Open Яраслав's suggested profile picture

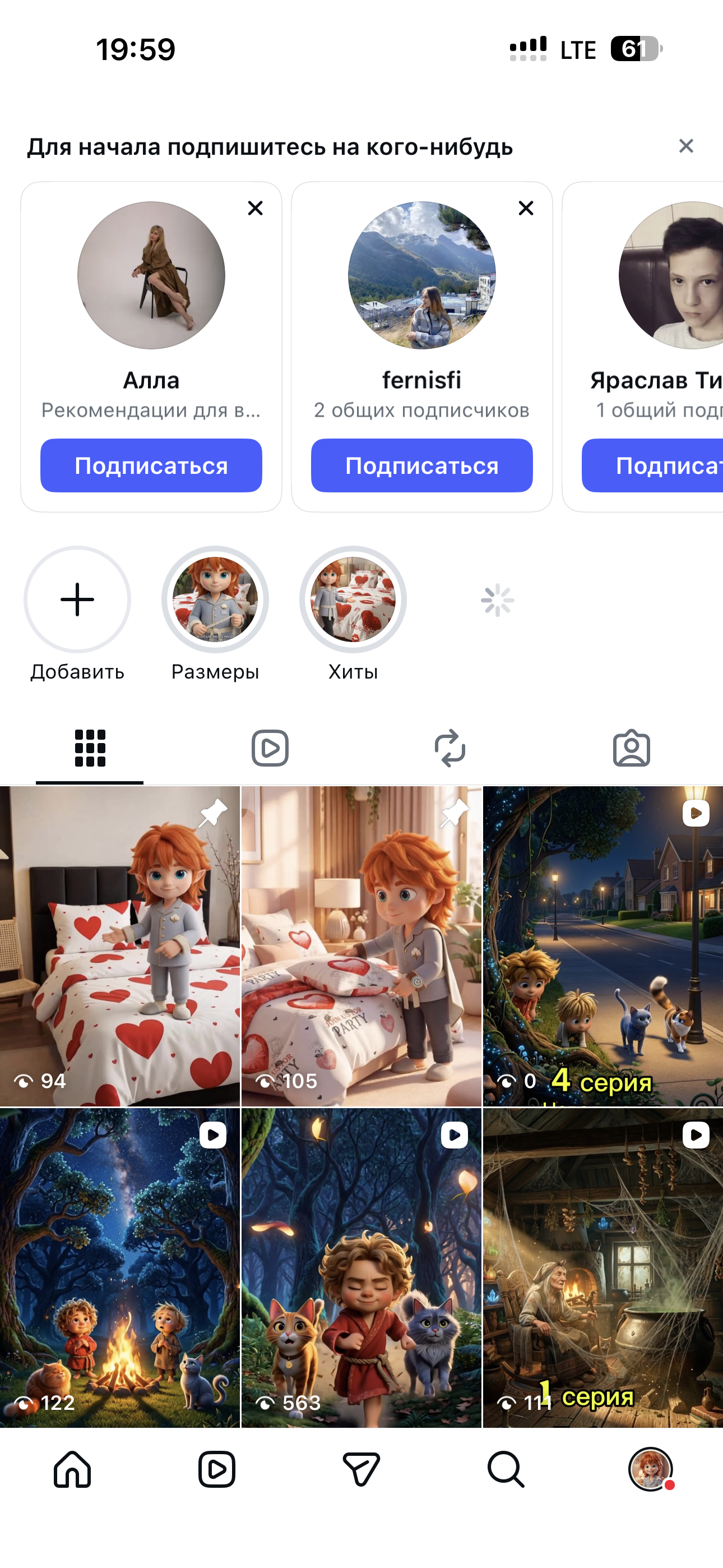[x=671, y=275]
